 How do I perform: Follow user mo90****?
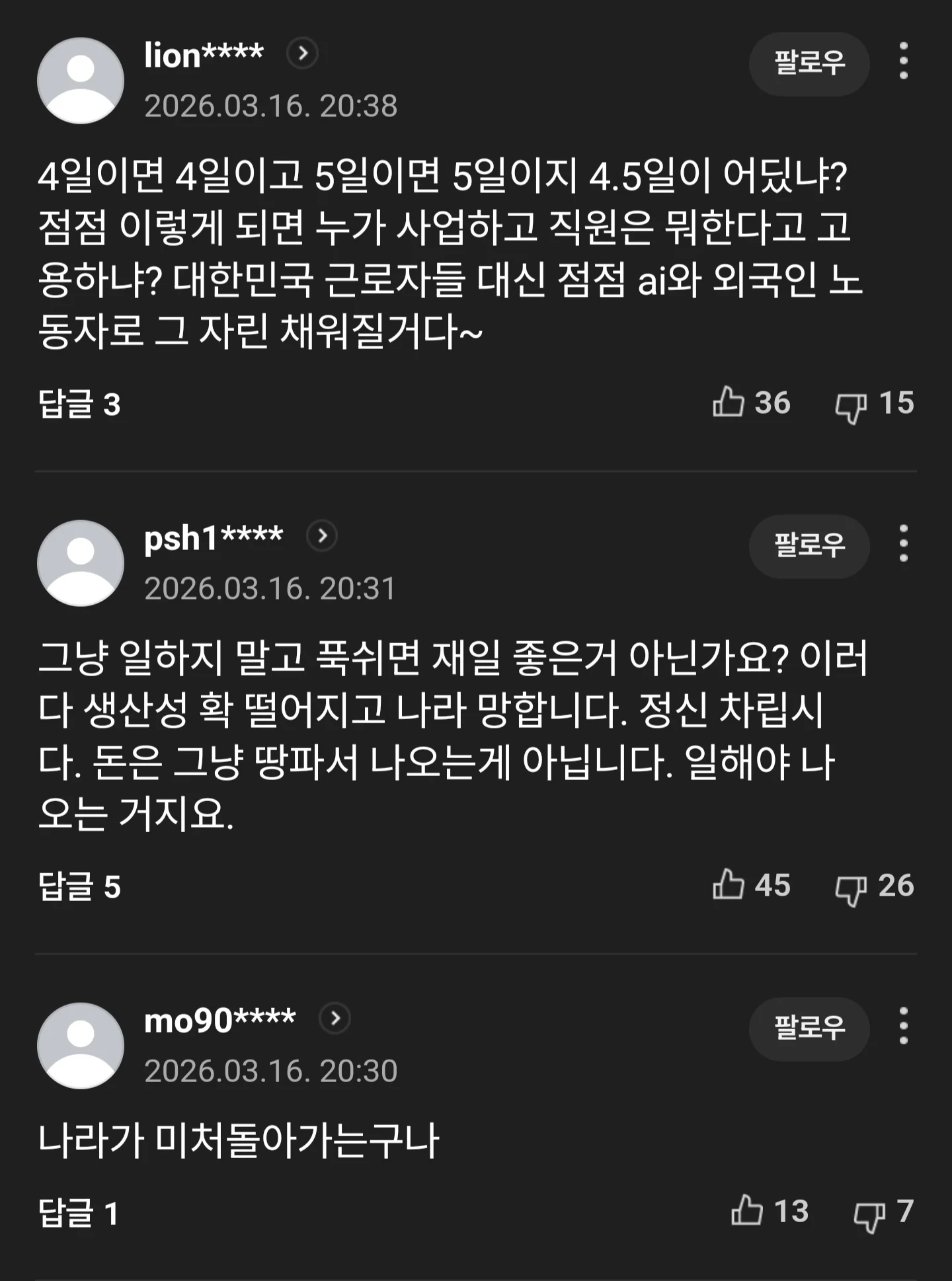click(809, 1029)
